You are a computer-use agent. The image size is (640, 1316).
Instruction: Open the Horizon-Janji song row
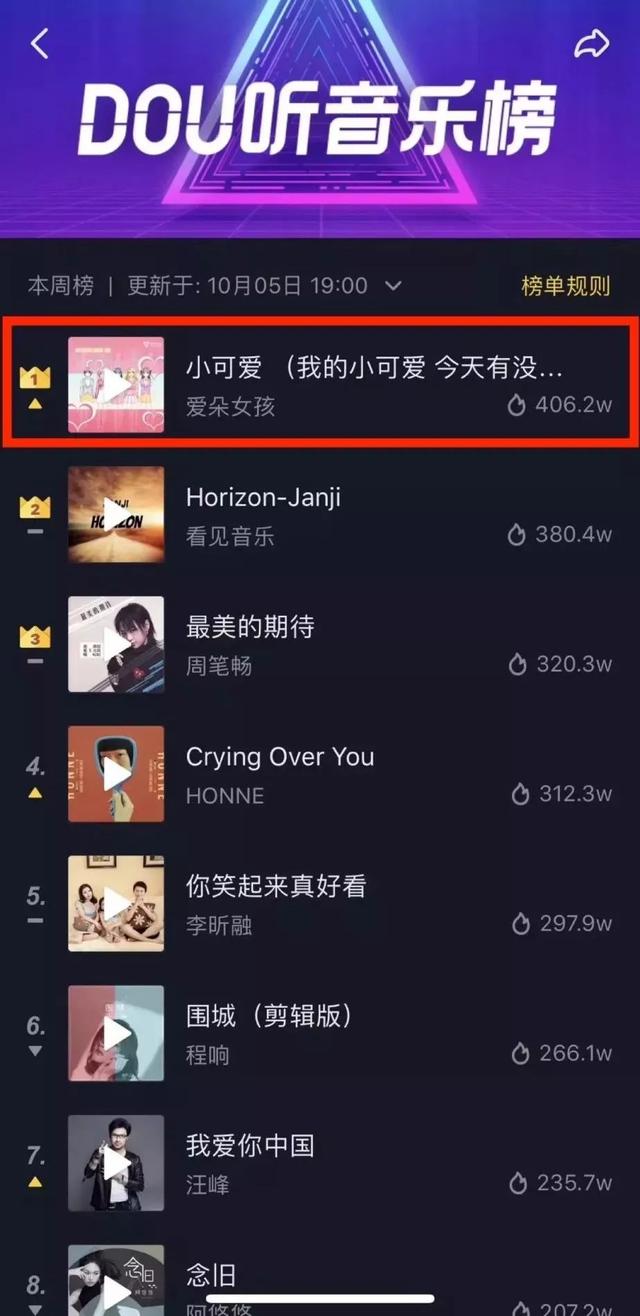(x=320, y=515)
